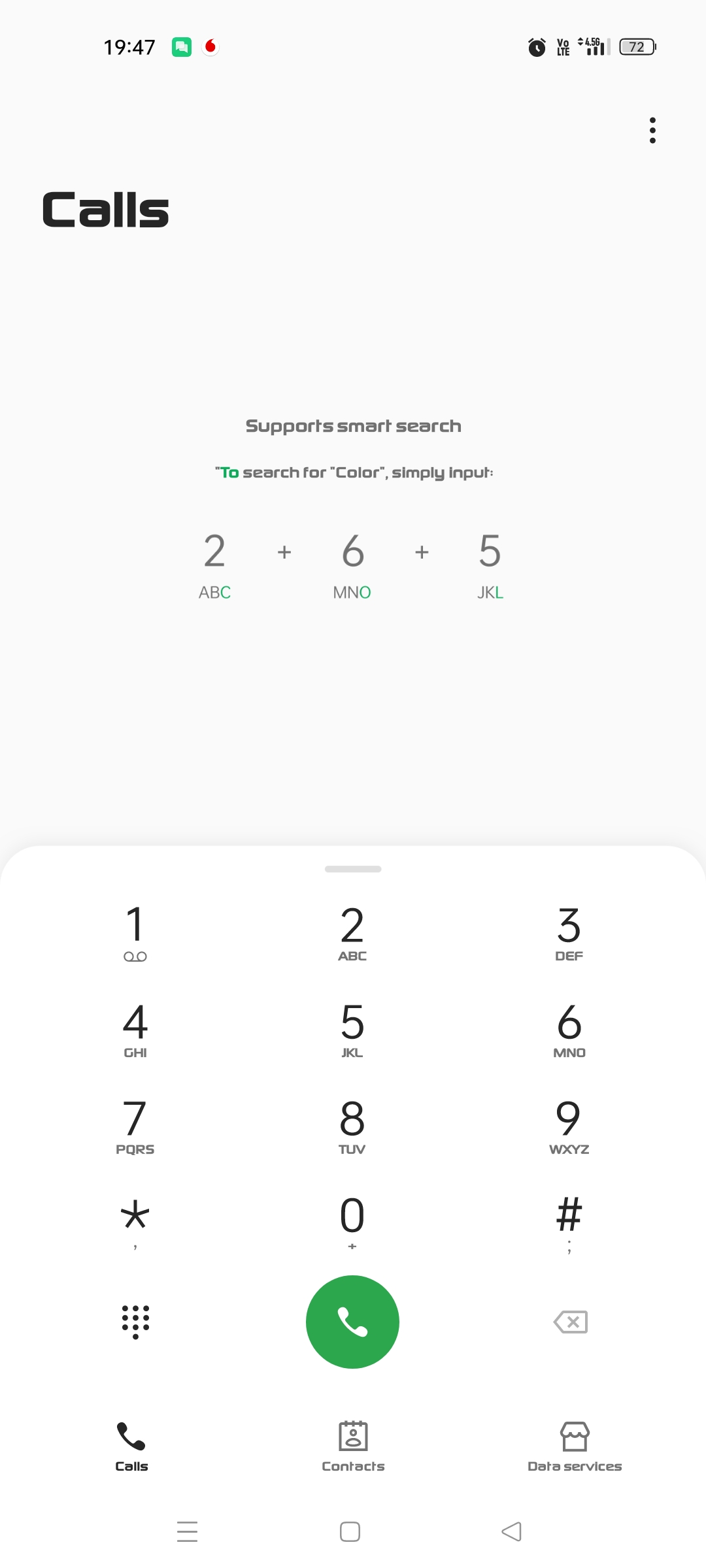706x1568 pixels.
Task: Dial digit 1 on the keypad
Action: point(135,933)
